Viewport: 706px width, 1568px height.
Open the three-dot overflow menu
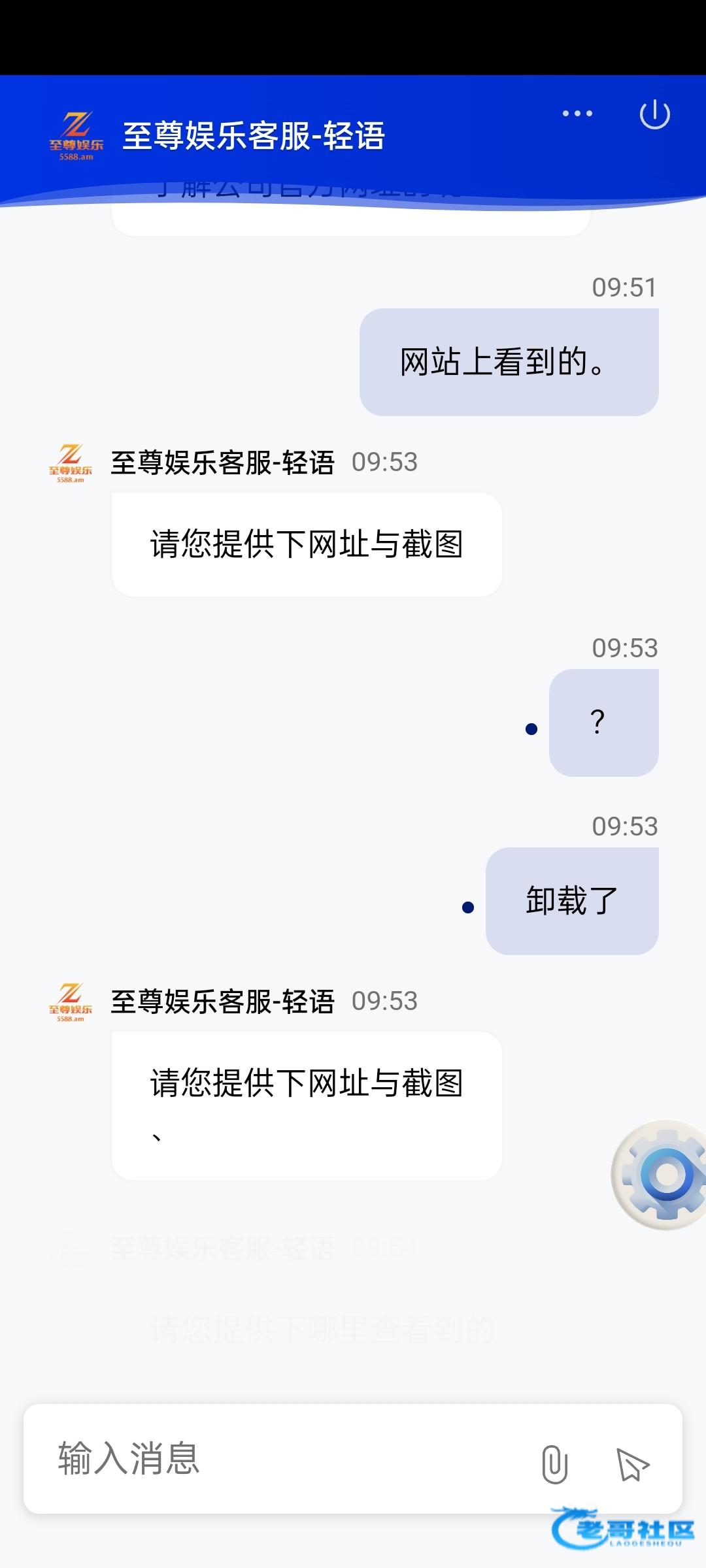coord(577,114)
